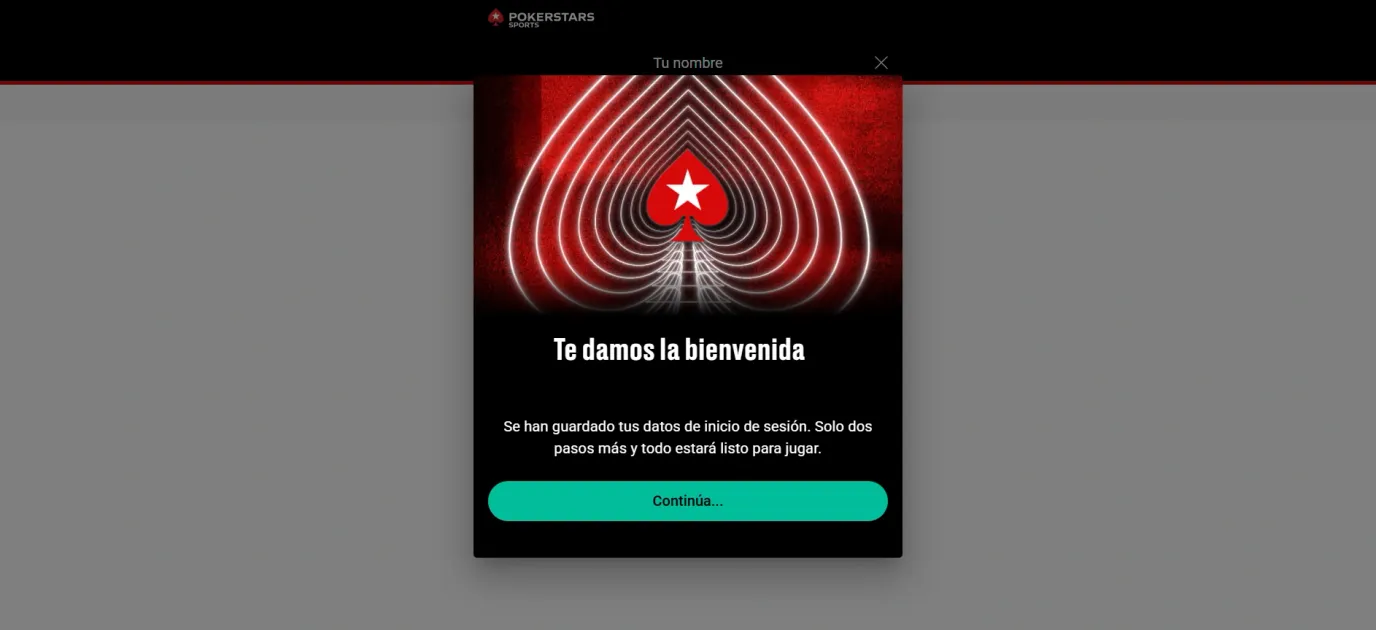The width and height of the screenshot is (1376, 630).
Task: Close the welcome dialog
Action: 881,62
